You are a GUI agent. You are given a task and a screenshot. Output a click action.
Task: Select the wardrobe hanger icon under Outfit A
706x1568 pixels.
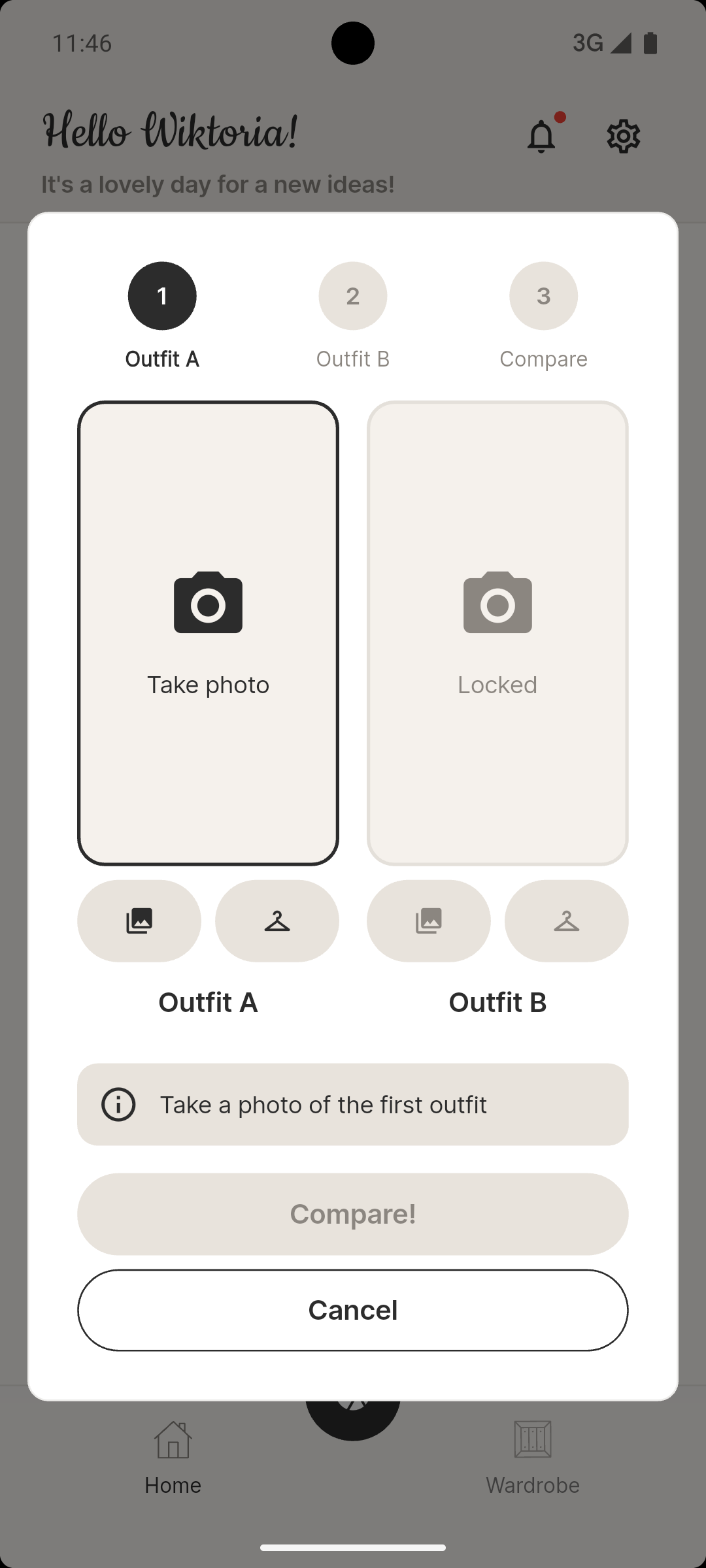[277, 921]
